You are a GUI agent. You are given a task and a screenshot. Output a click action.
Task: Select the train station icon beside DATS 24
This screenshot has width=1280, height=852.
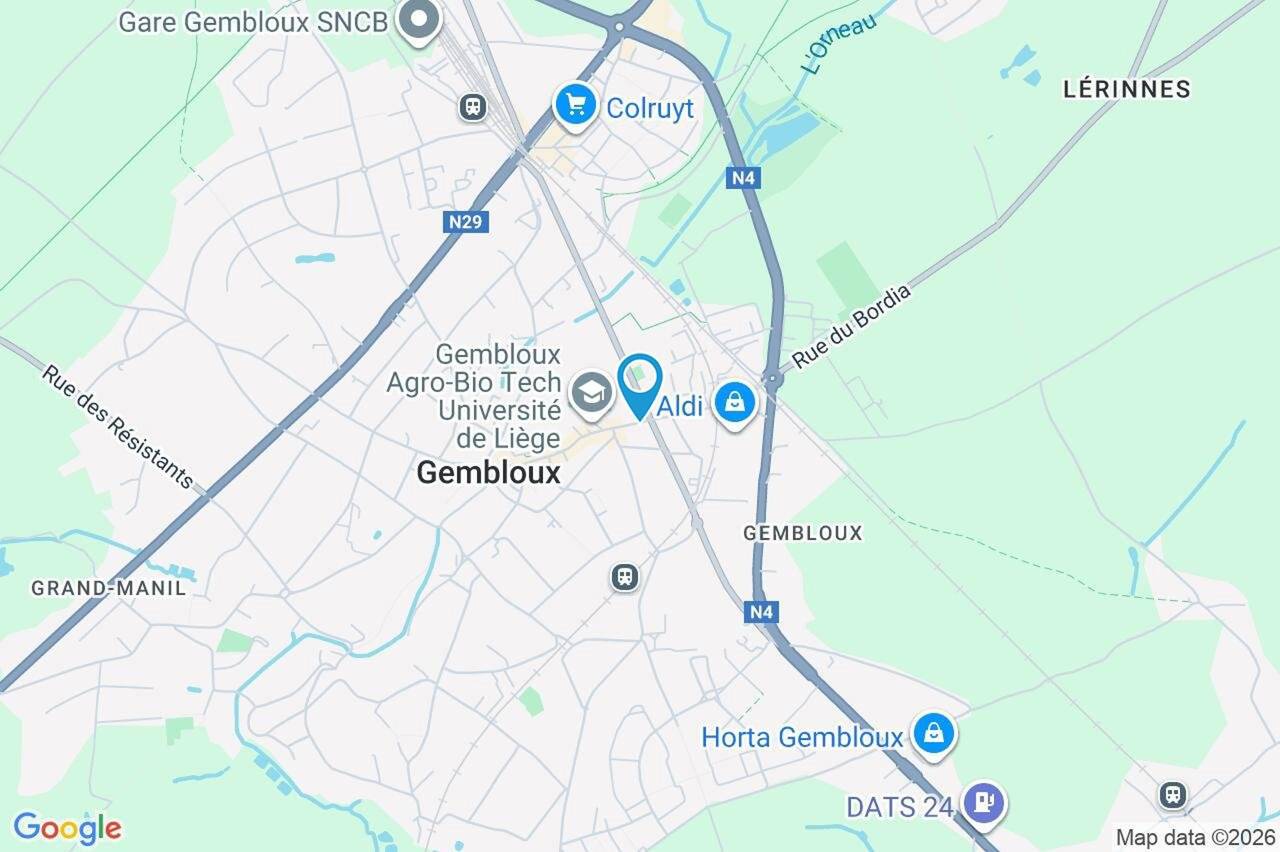point(1173,795)
